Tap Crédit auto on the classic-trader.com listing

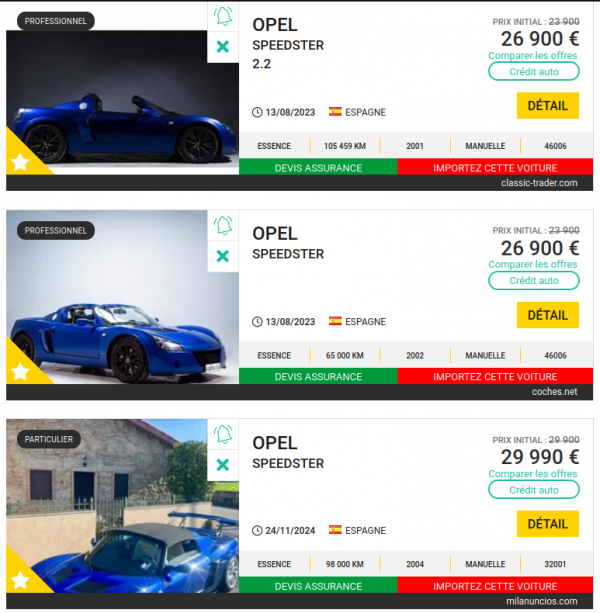(533, 72)
